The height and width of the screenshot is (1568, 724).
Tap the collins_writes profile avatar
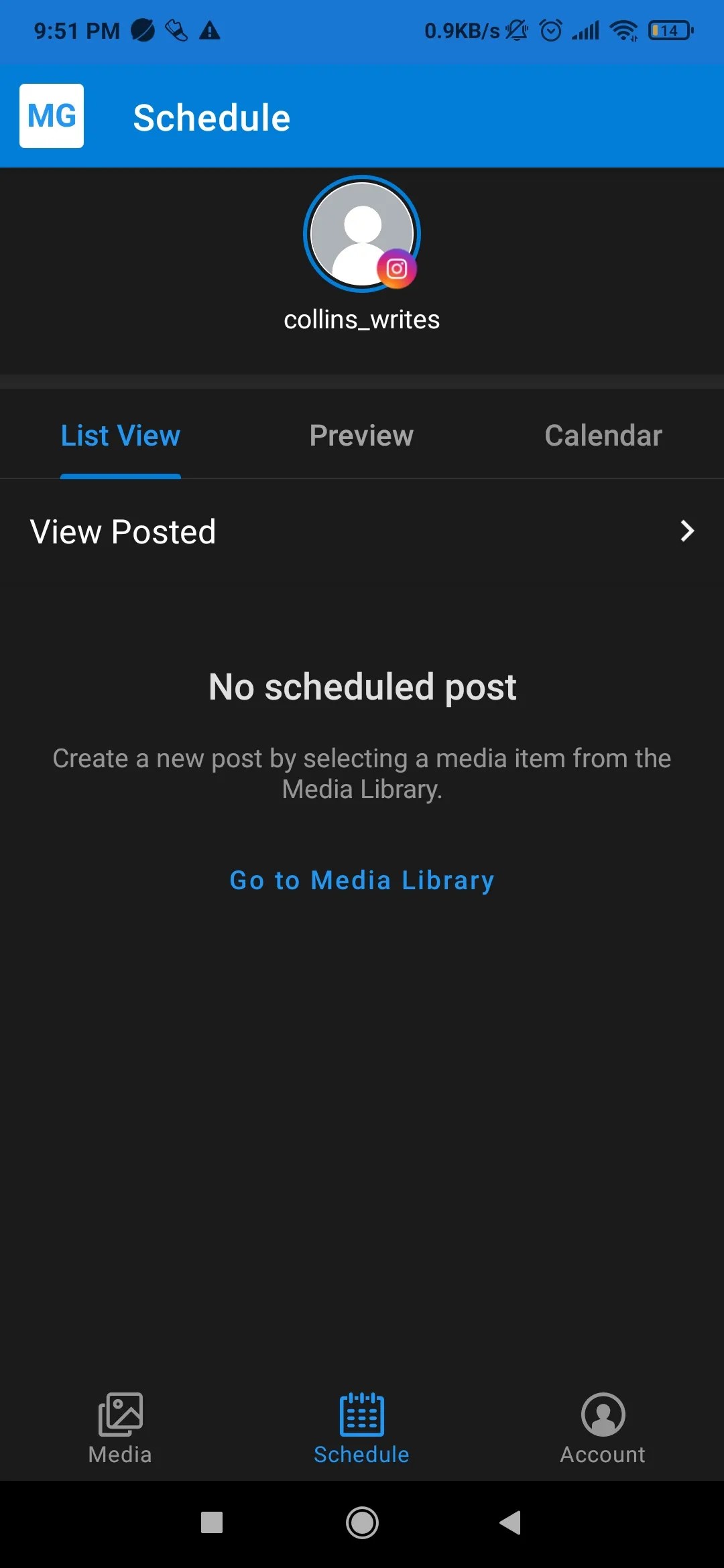click(x=361, y=233)
